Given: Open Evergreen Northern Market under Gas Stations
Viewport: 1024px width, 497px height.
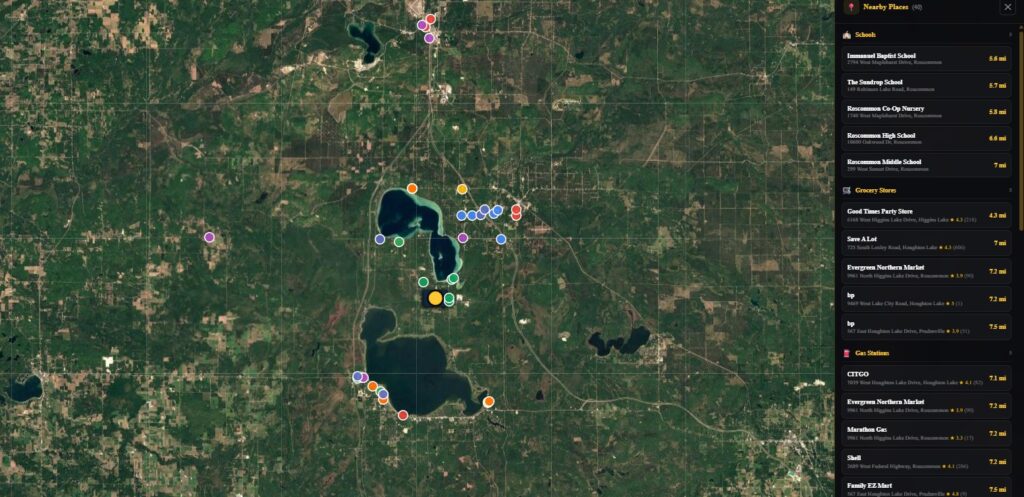Looking at the screenshot, I should click(x=926, y=406).
